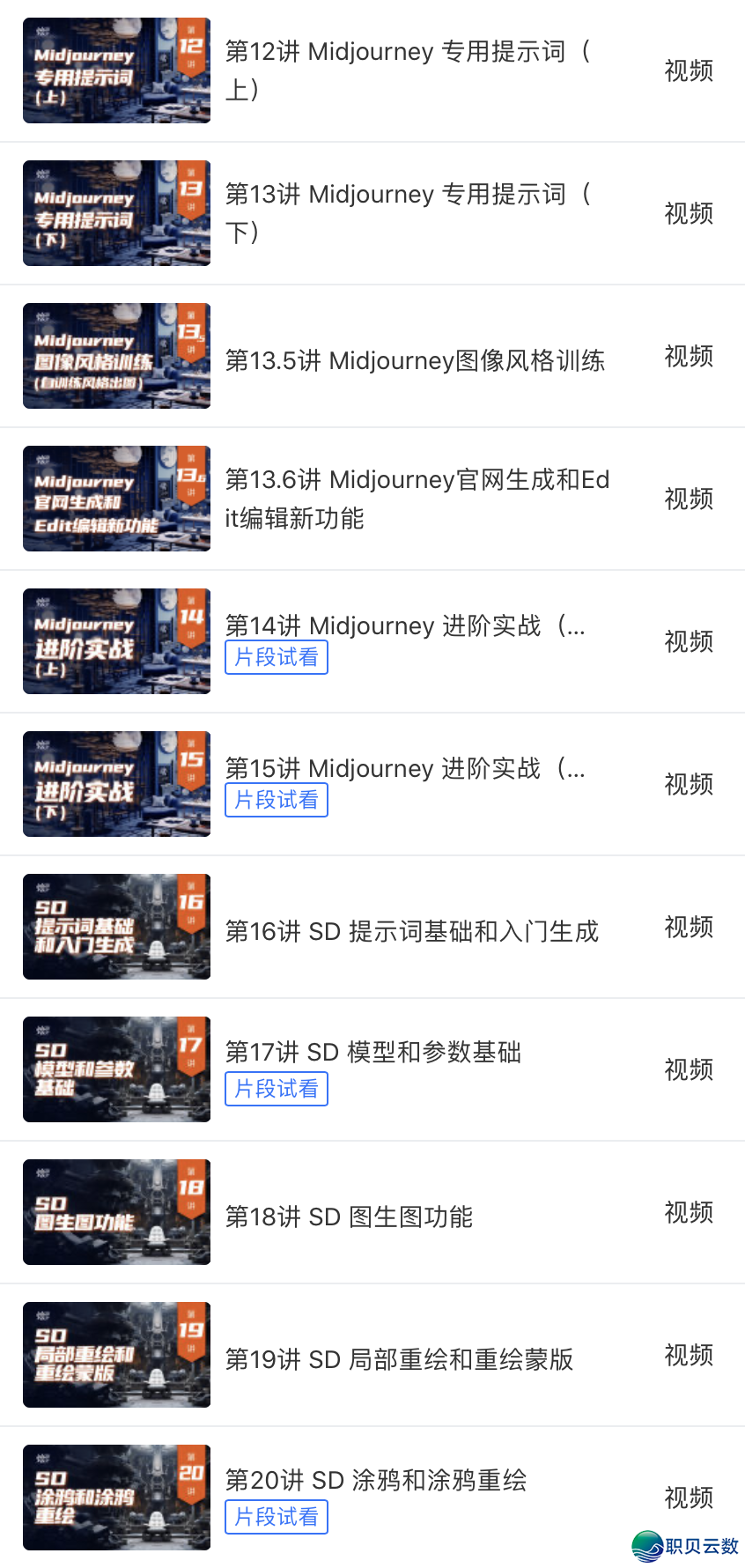Start 片段试看 for 第17讲
Screen dimensions: 745x1568
[x=277, y=1090]
